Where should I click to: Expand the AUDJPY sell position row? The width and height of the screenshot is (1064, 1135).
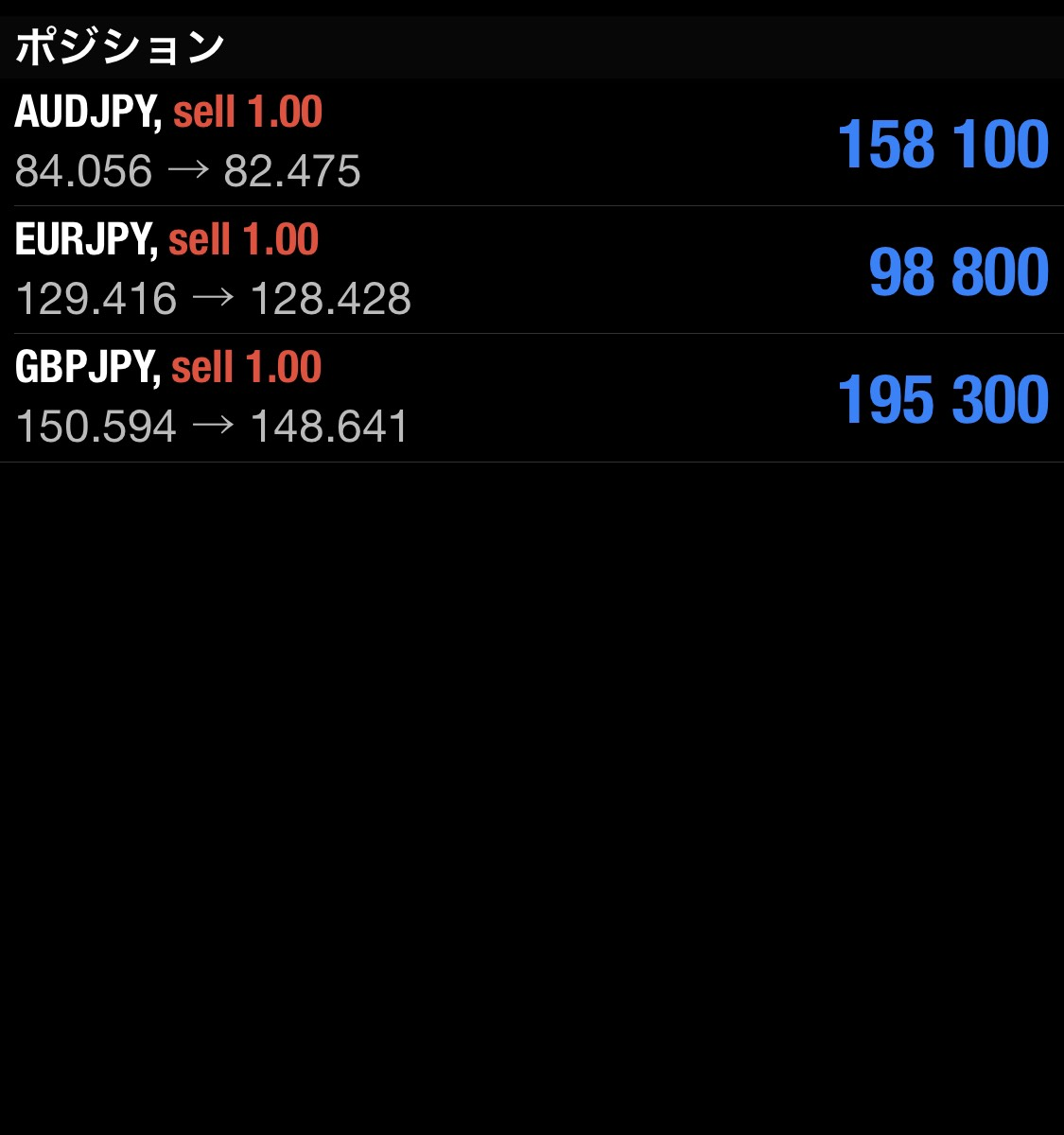tap(532, 142)
